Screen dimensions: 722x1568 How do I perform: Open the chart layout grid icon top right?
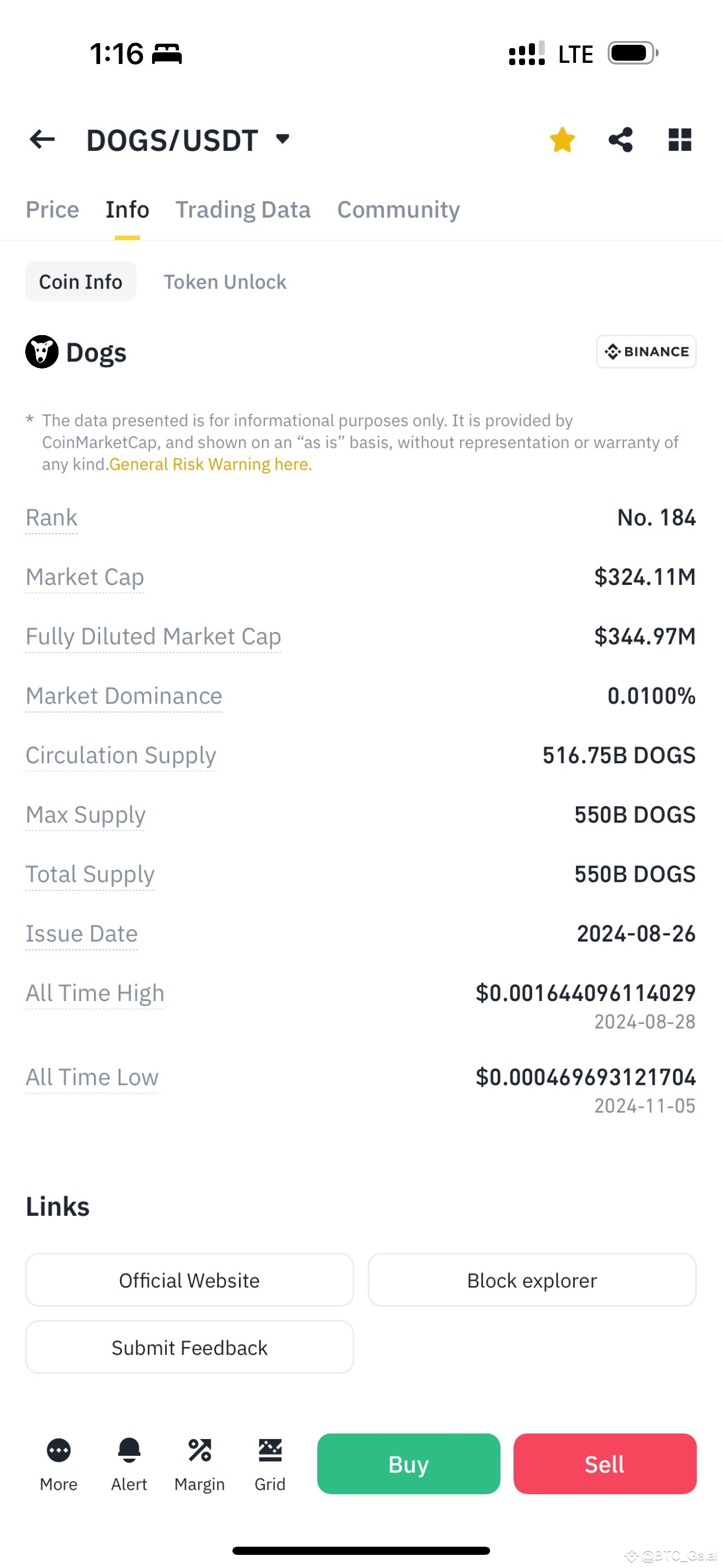tap(680, 139)
